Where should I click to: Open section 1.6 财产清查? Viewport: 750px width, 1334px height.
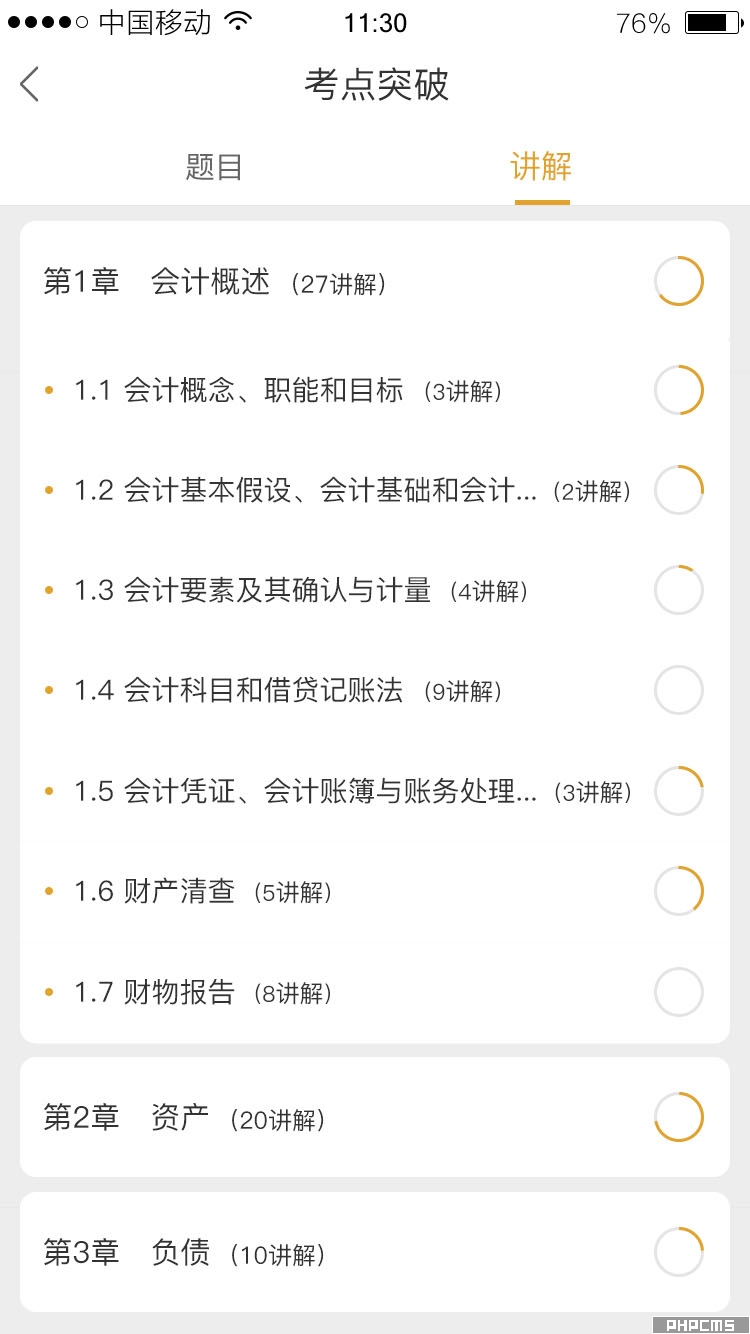coord(375,891)
